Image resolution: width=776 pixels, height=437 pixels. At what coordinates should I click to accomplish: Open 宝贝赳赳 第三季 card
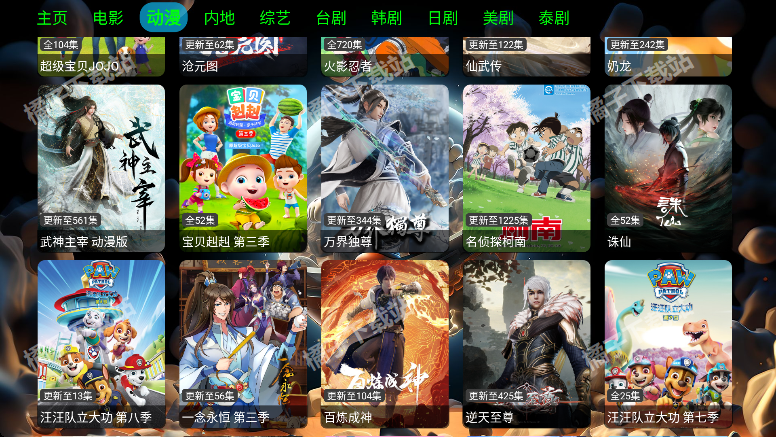pyautogui.click(x=243, y=167)
